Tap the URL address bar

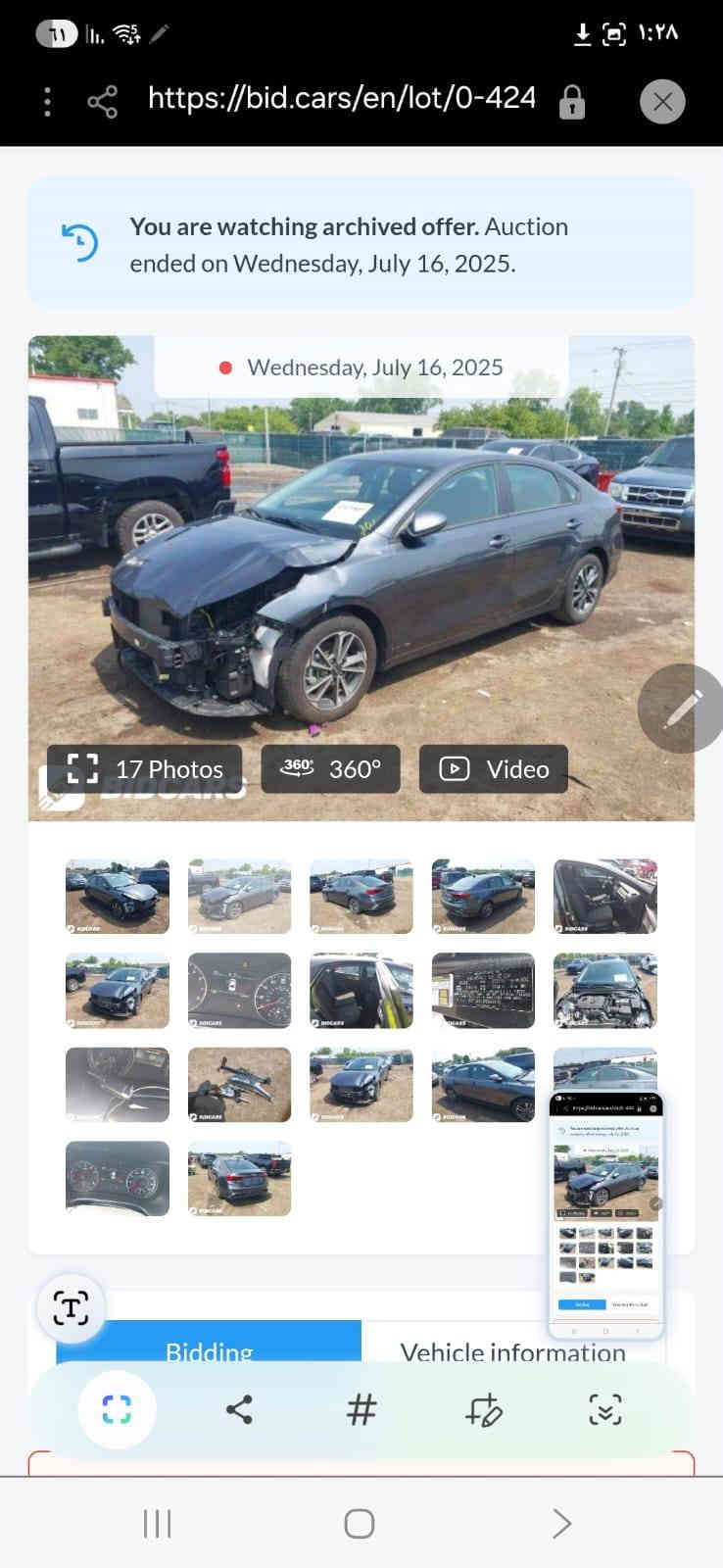point(341,99)
